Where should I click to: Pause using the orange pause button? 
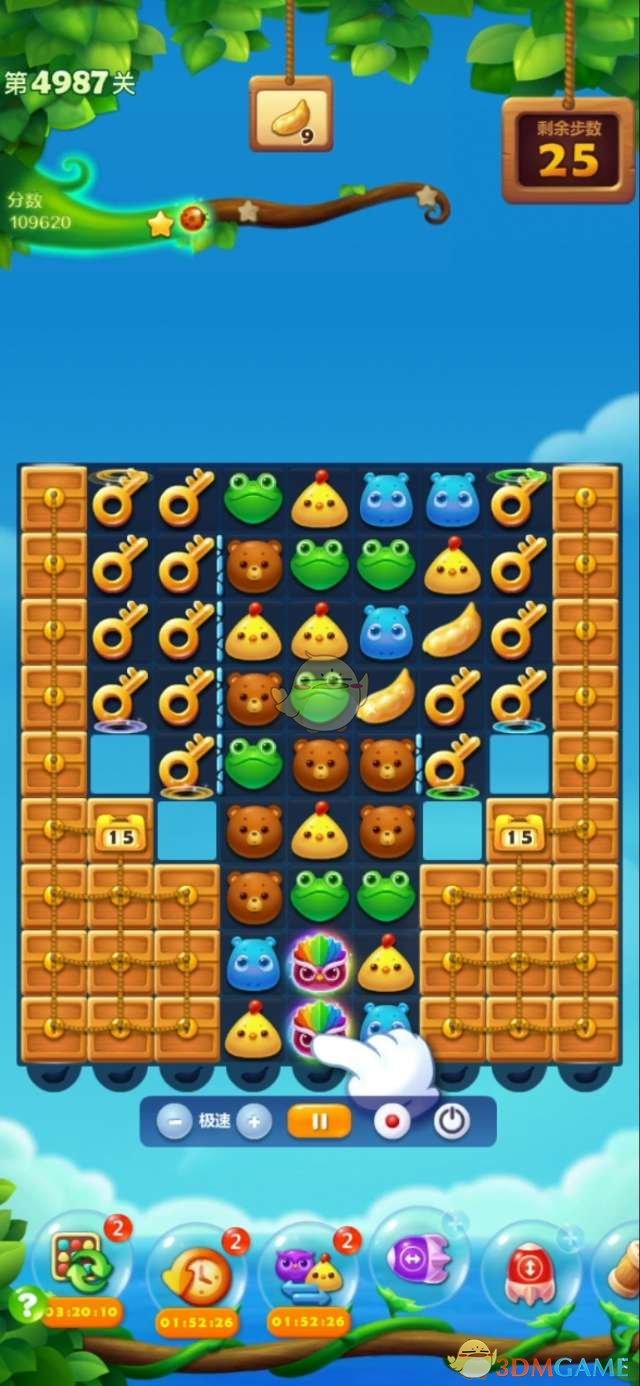click(319, 1122)
